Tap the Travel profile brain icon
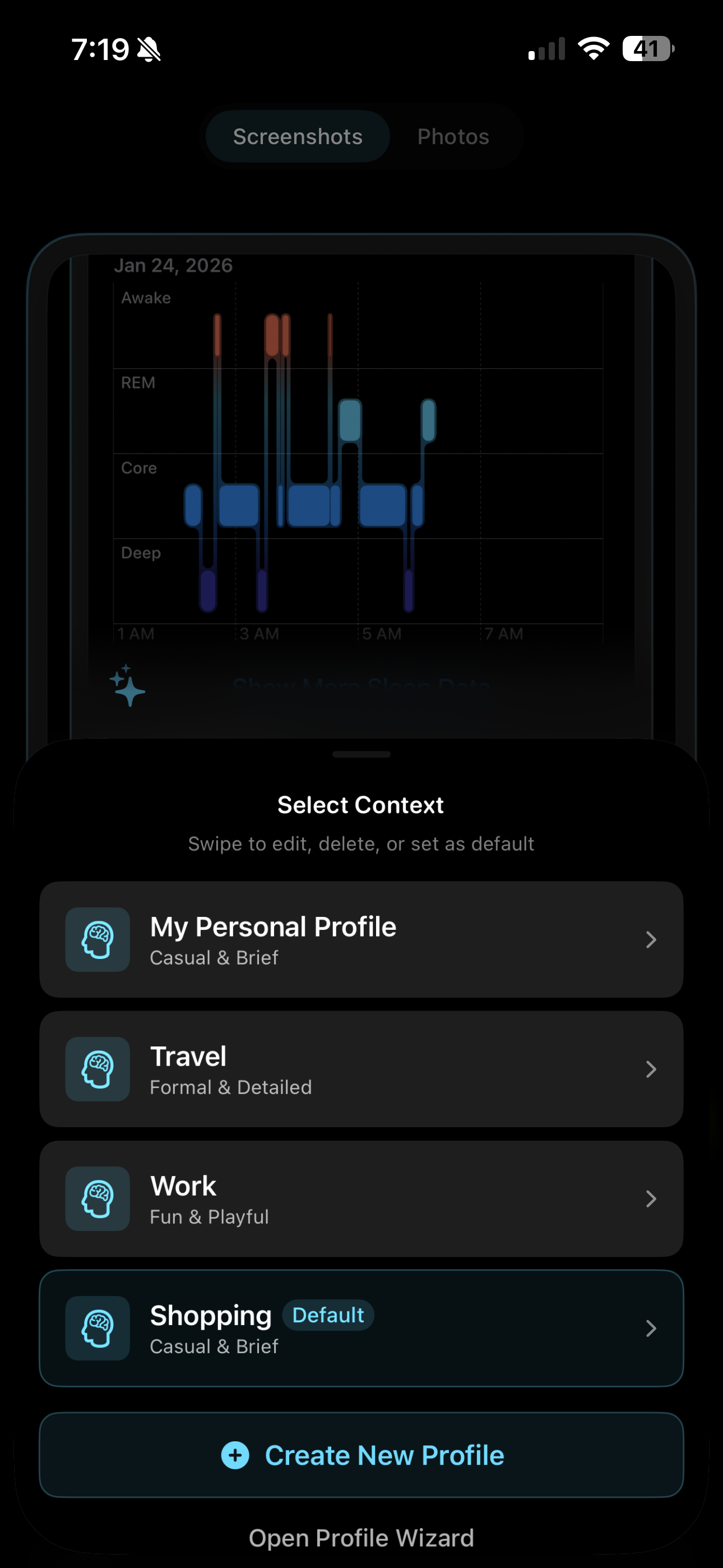Viewport: 723px width, 1568px height. (x=97, y=1069)
